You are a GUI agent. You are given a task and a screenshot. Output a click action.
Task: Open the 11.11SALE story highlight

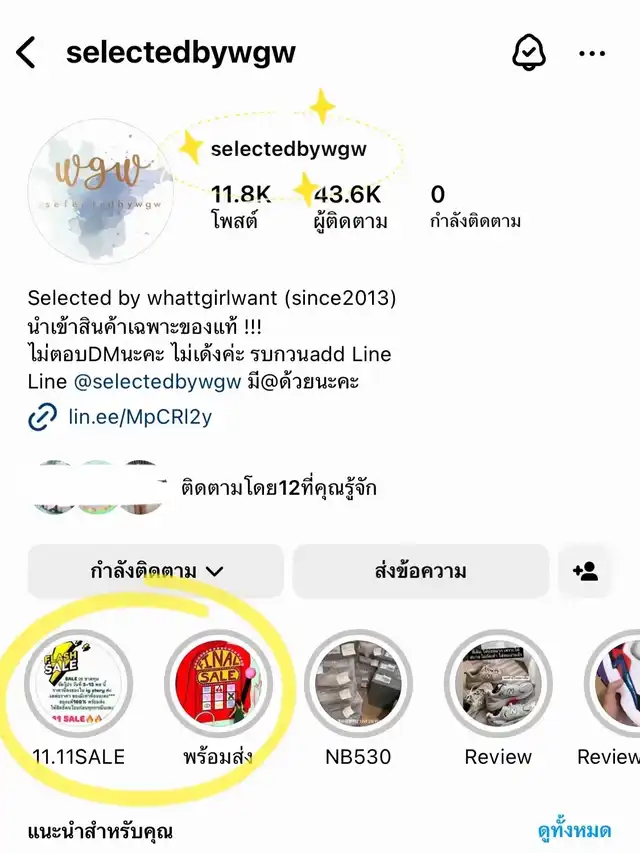pos(77,683)
